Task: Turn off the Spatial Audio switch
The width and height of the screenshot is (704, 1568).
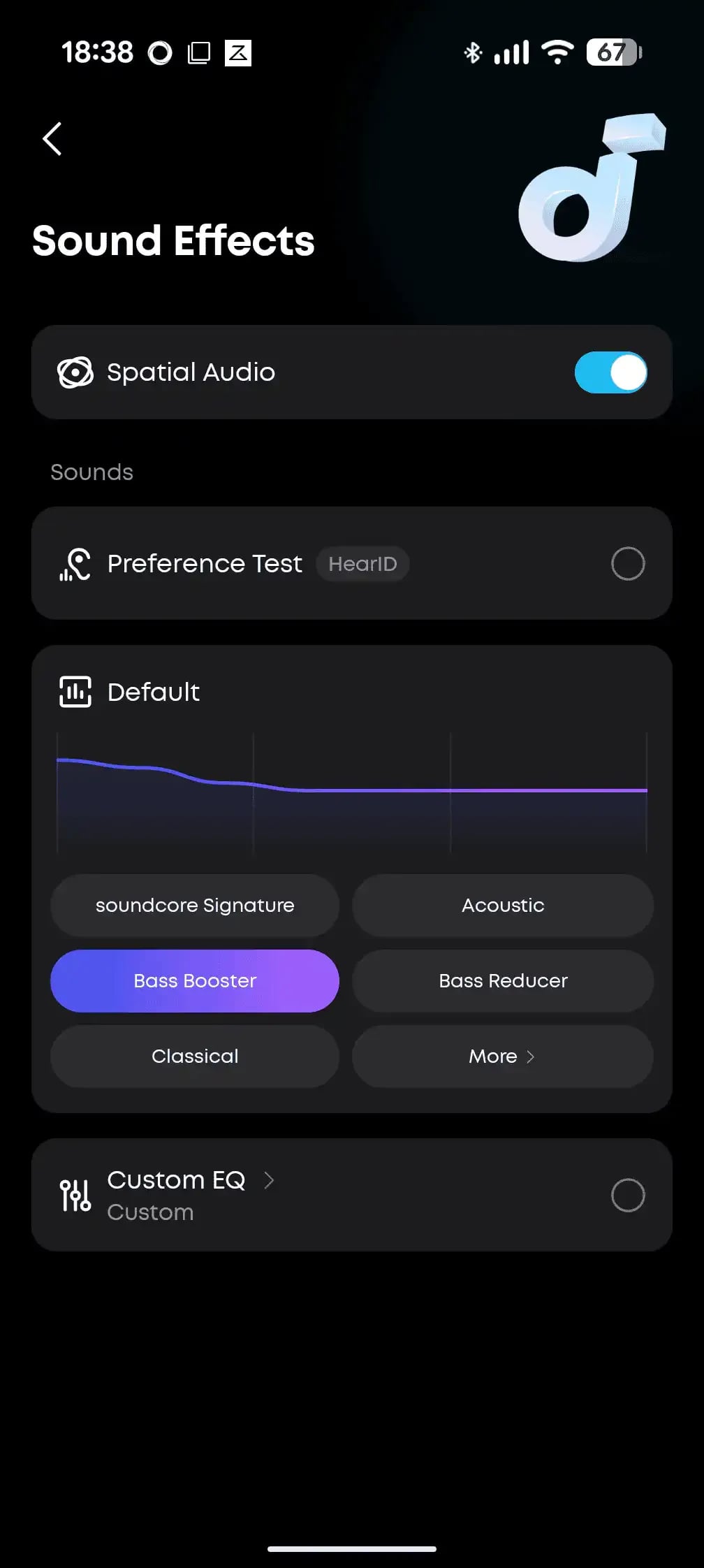Action: [610, 372]
